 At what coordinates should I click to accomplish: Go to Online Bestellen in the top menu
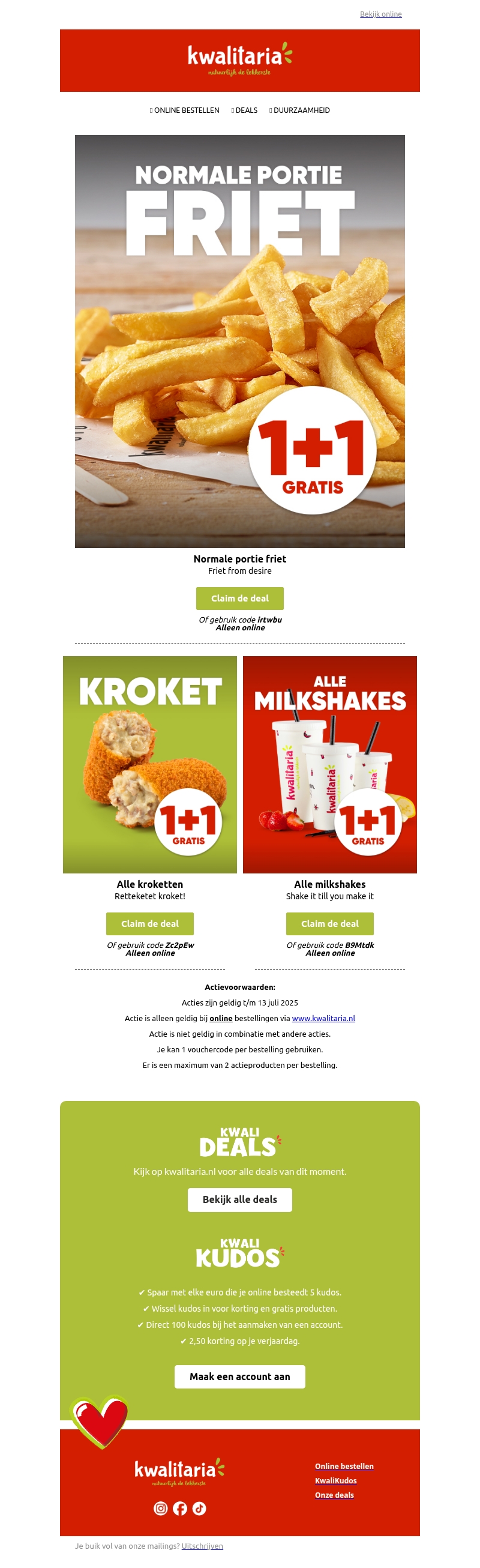(x=185, y=110)
